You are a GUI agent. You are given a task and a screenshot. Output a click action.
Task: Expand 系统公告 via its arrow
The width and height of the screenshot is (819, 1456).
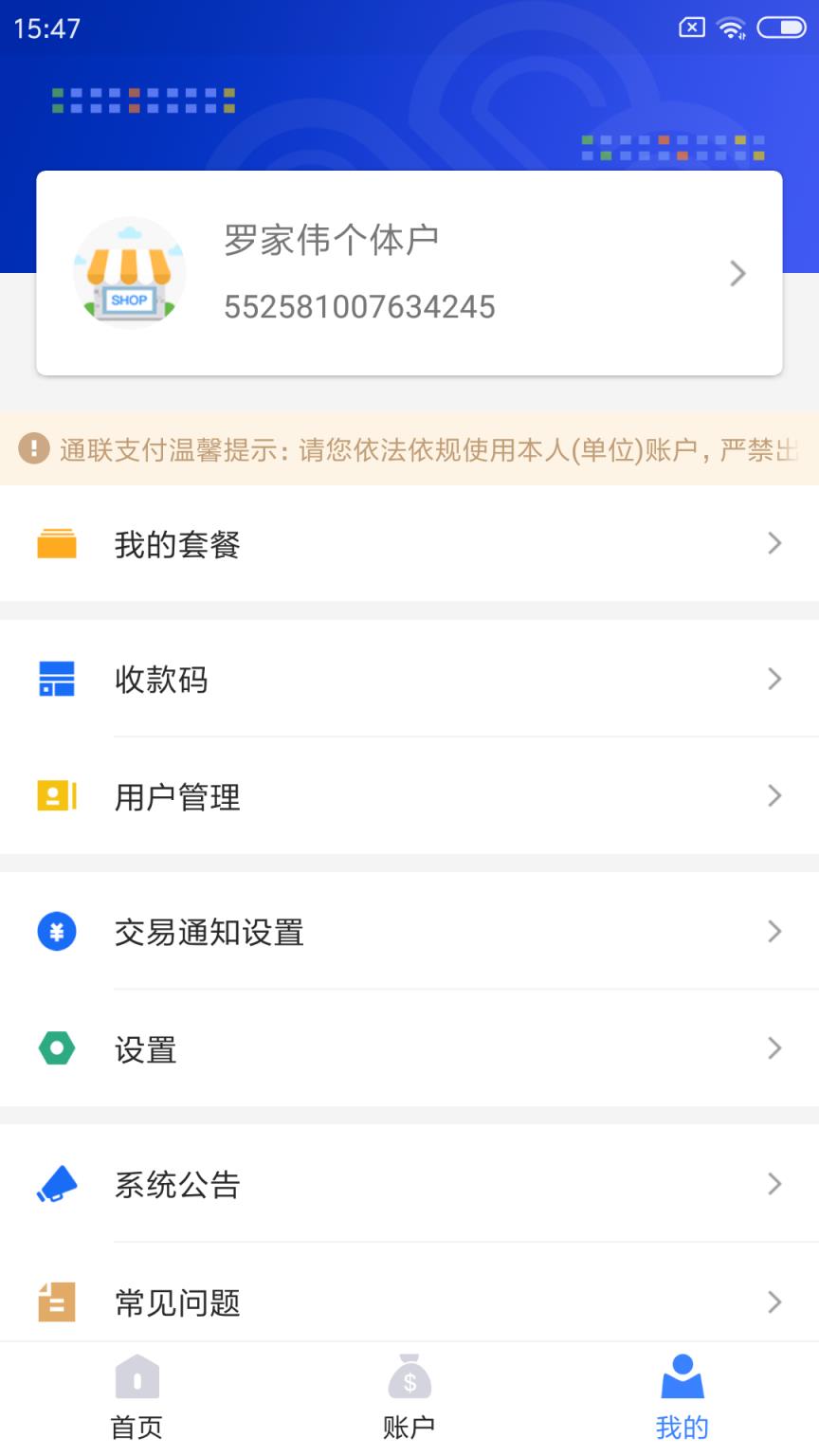774,1184
